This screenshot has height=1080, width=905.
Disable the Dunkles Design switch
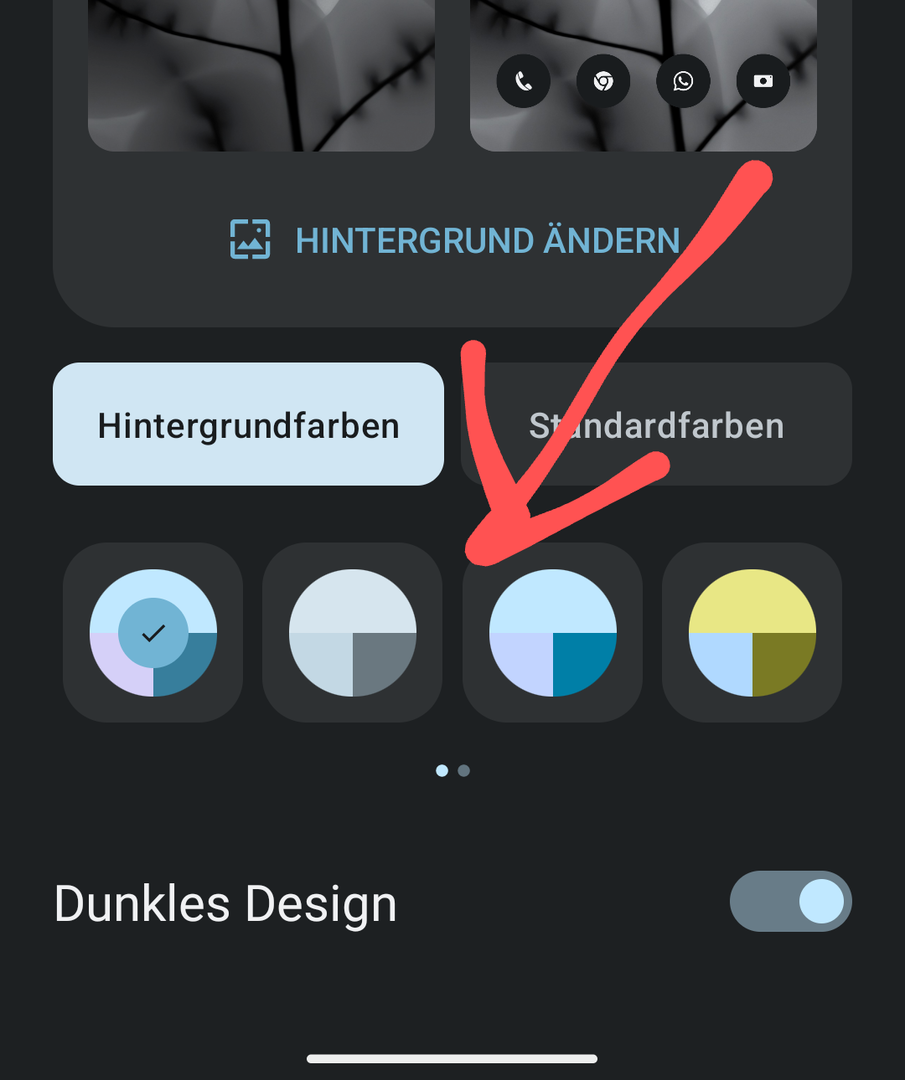[x=790, y=901]
